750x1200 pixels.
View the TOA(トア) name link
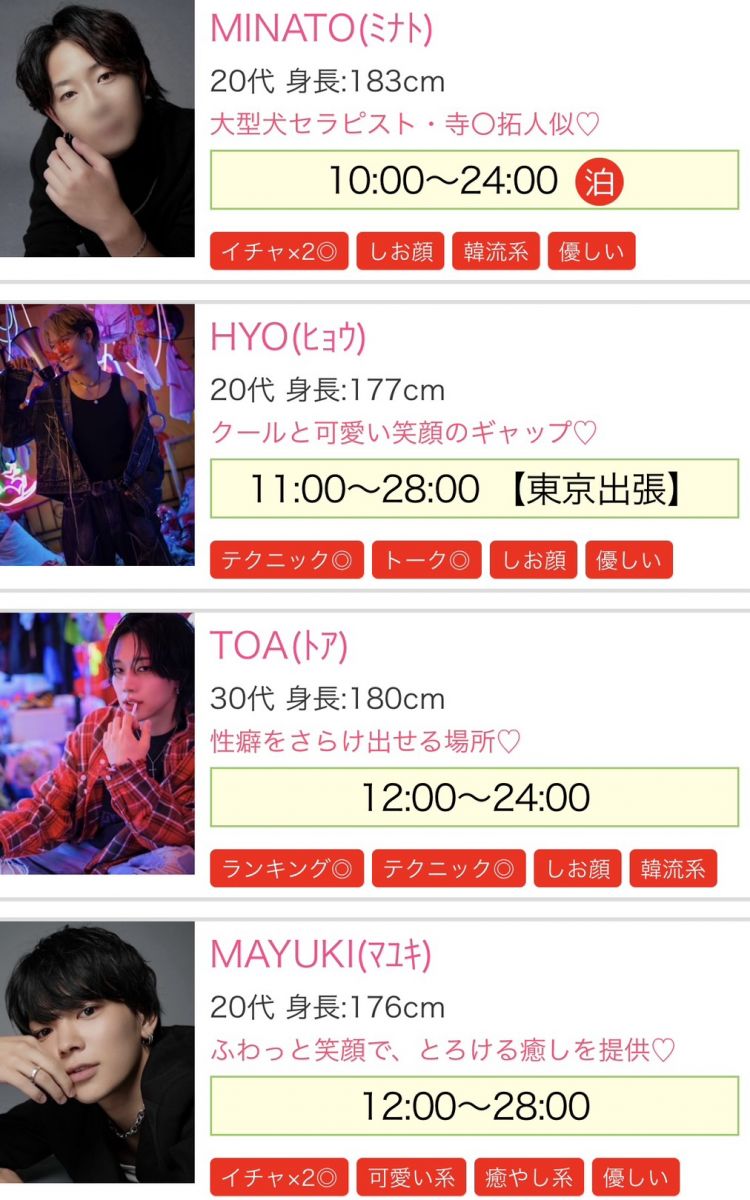279,646
